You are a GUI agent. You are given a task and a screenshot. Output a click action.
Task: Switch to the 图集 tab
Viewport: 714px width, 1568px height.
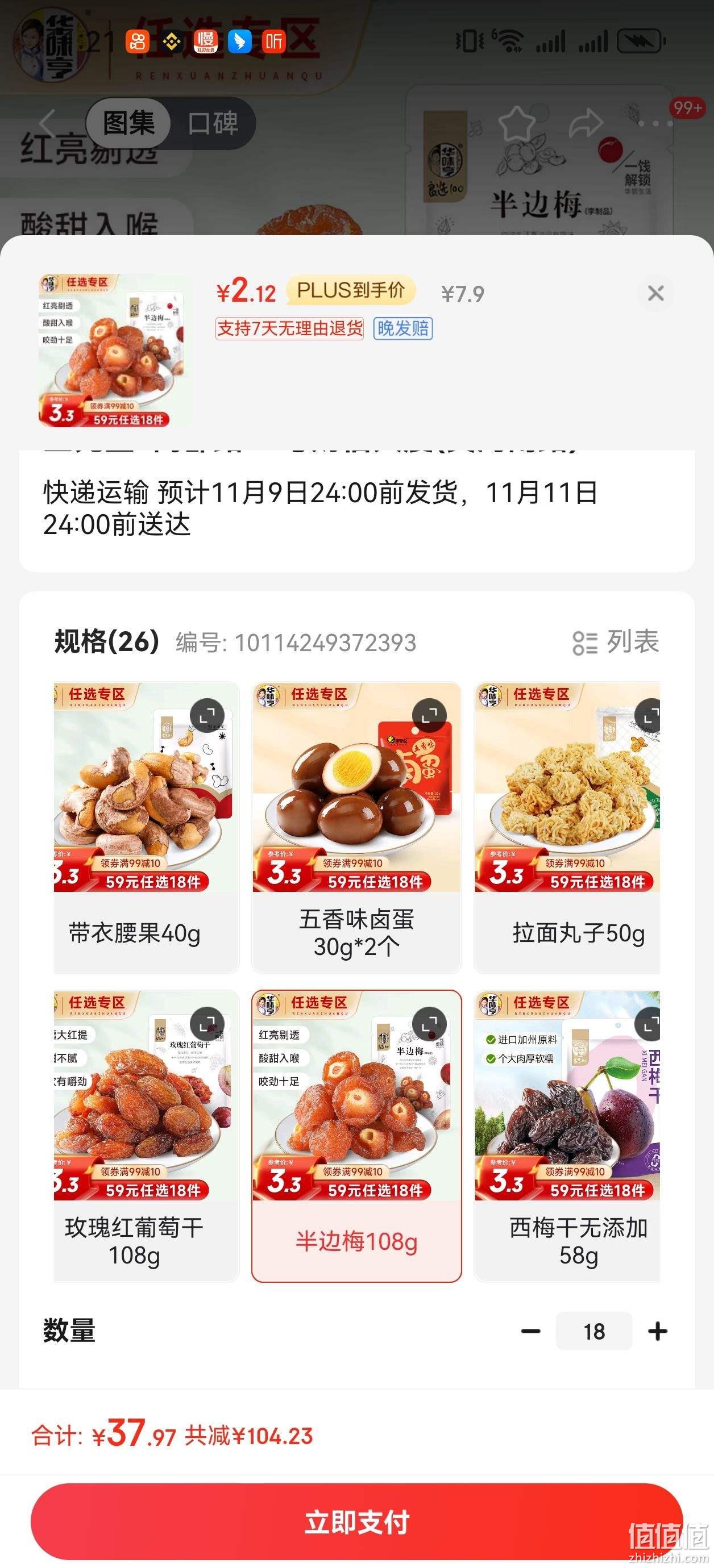(x=128, y=123)
